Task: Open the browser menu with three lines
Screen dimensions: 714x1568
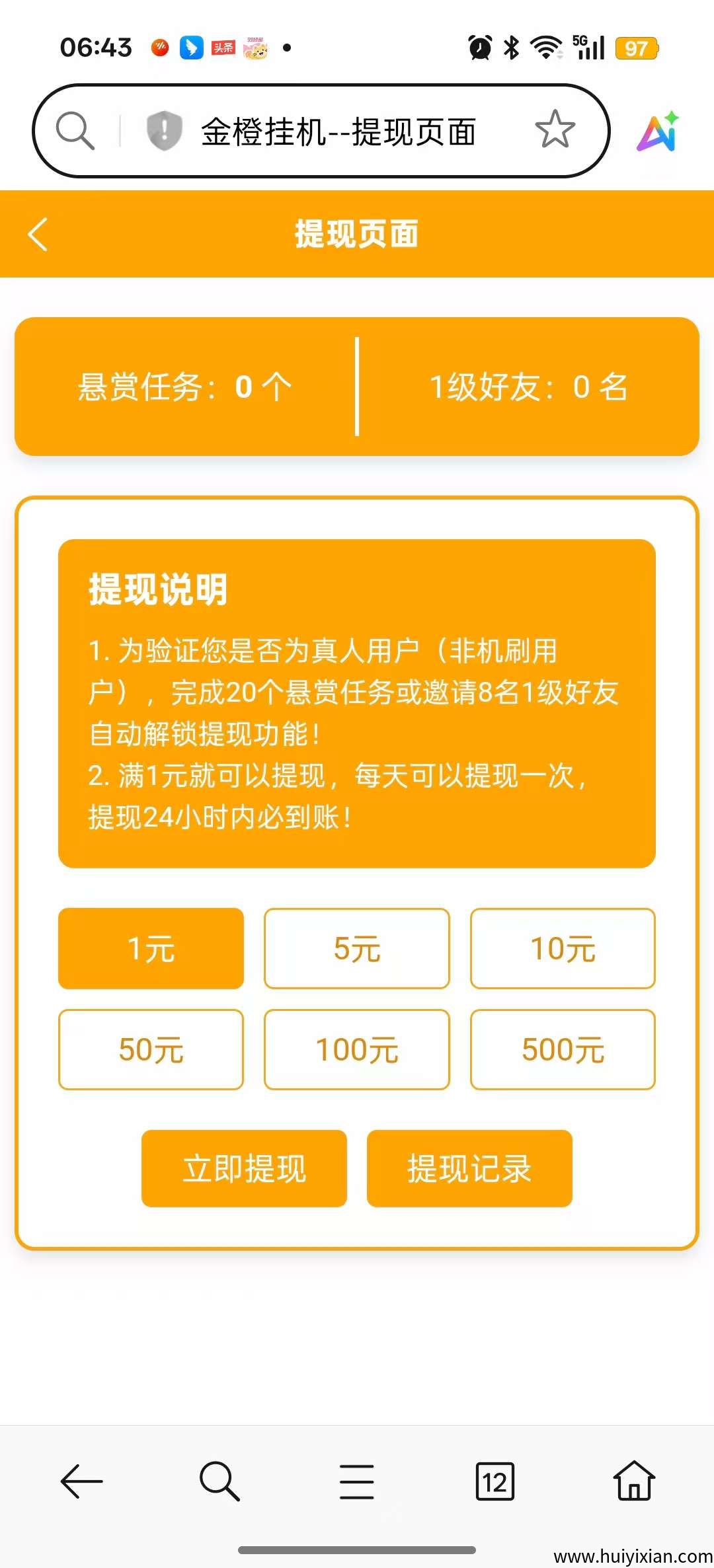Action: (357, 1481)
